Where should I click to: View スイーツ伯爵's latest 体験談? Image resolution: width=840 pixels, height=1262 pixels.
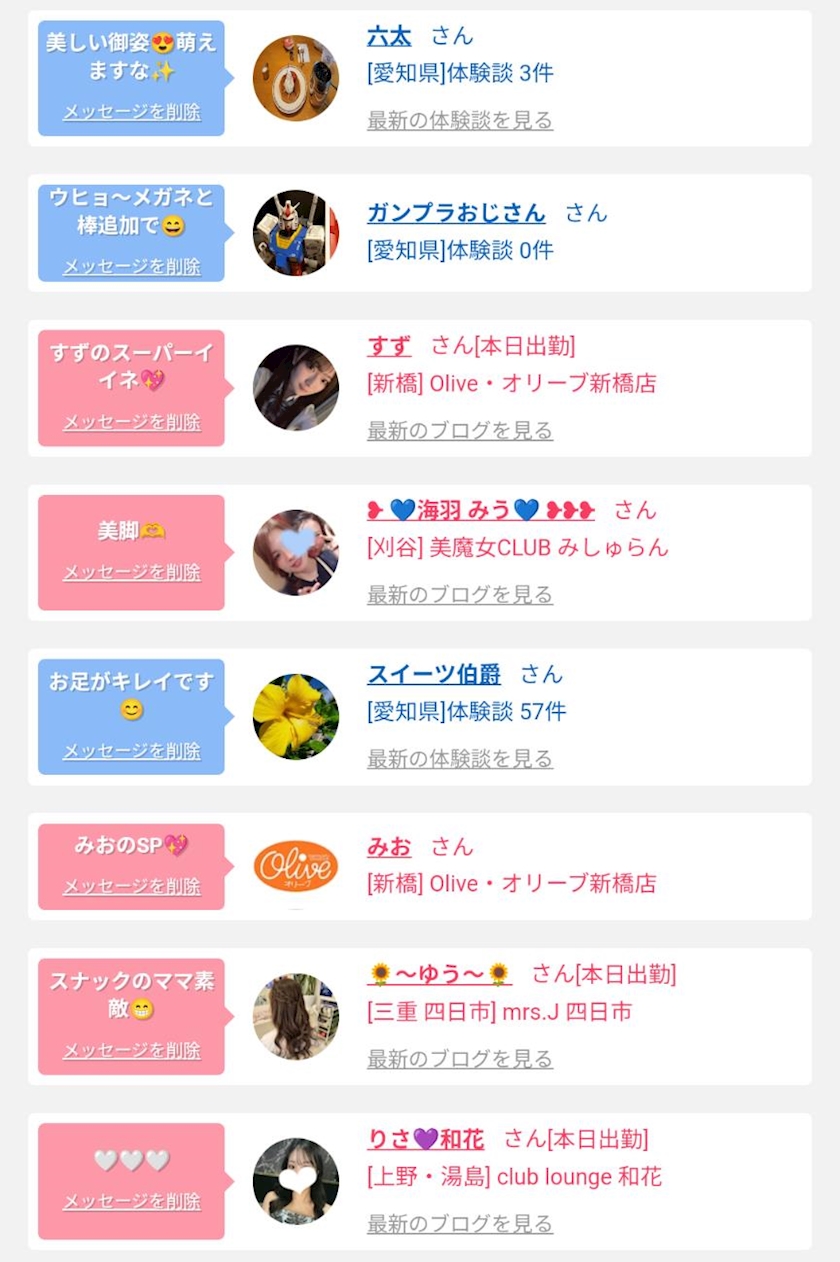[x=460, y=759]
